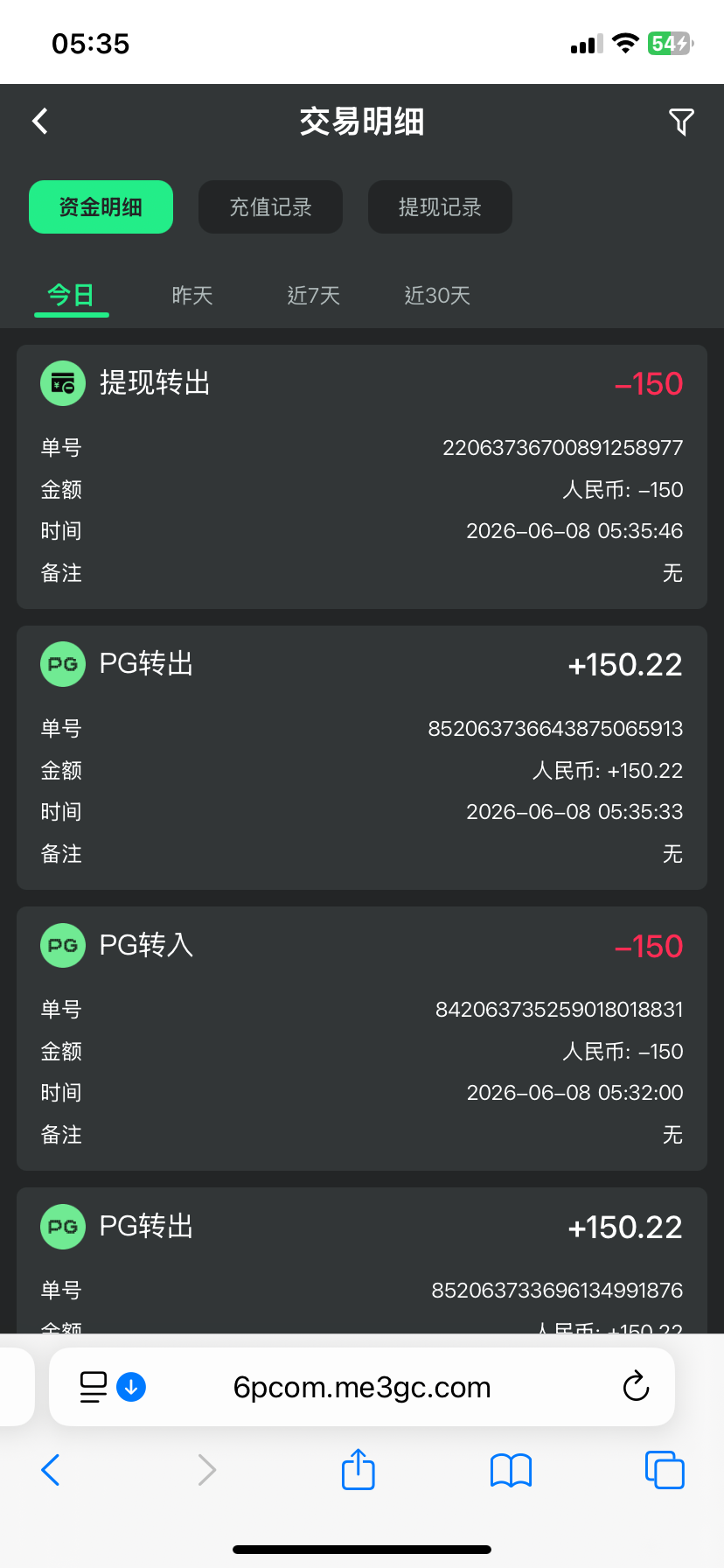Show the 近7天 records
The image size is (724, 1568).
click(x=313, y=296)
